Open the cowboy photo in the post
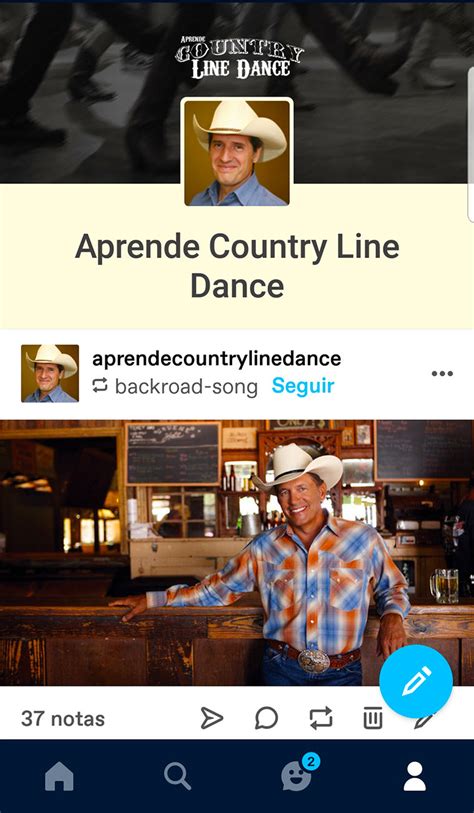 (237, 553)
